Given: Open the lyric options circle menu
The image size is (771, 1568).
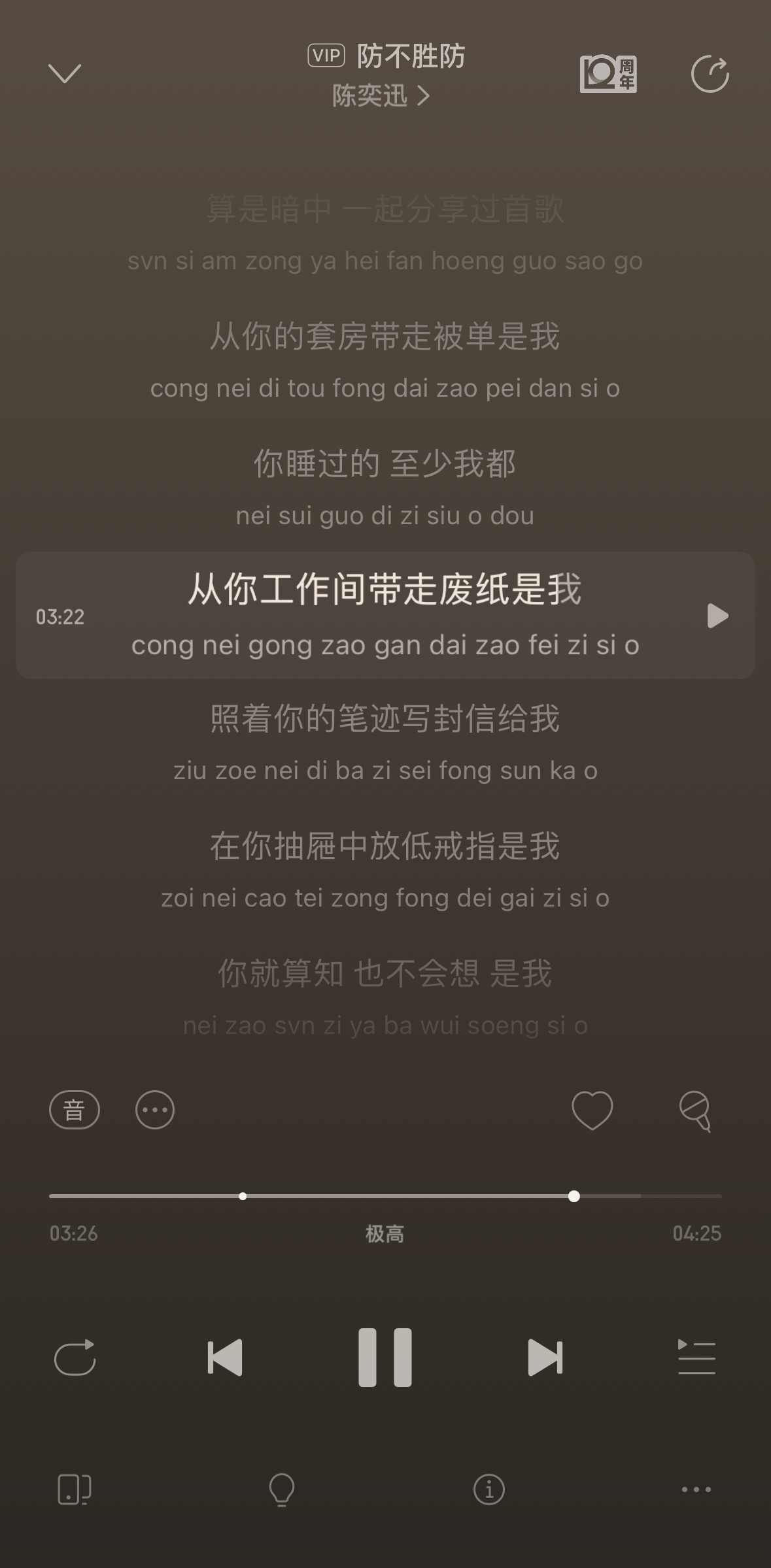Looking at the screenshot, I should pyautogui.click(x=155, y=1110).
